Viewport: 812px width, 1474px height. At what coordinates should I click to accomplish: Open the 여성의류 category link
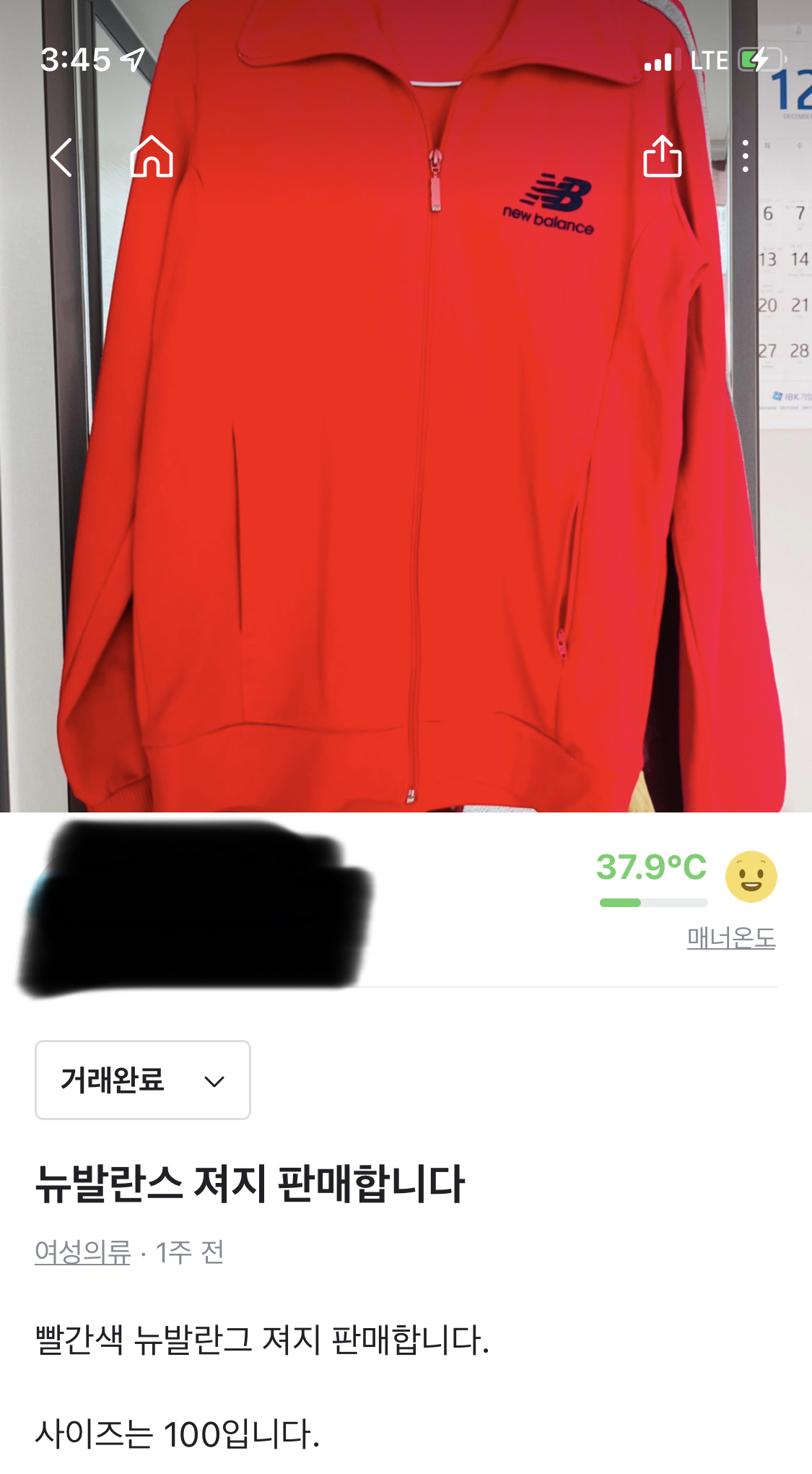point(83,1252)
